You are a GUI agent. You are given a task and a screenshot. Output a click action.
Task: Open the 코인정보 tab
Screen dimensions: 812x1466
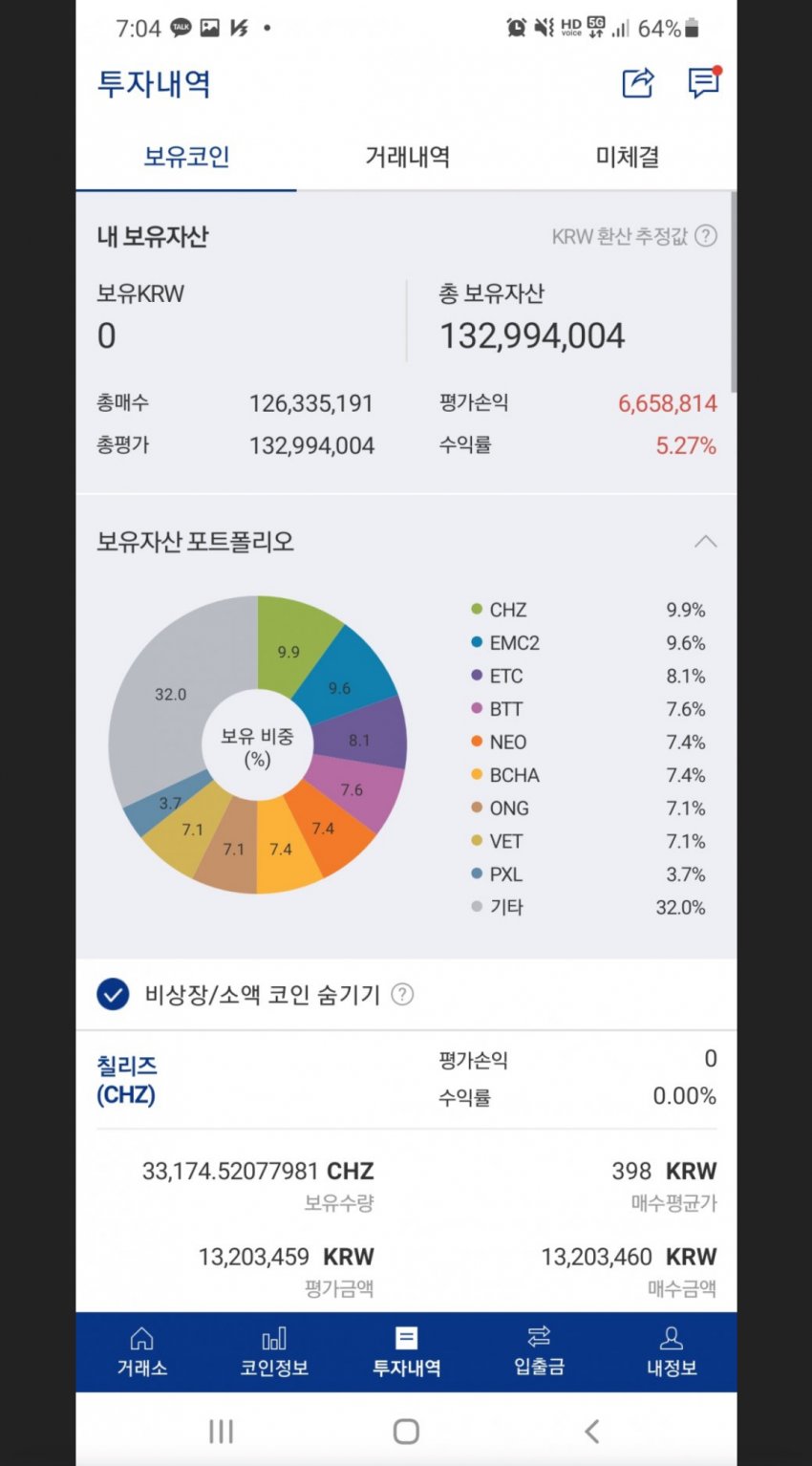(274, 1351)
